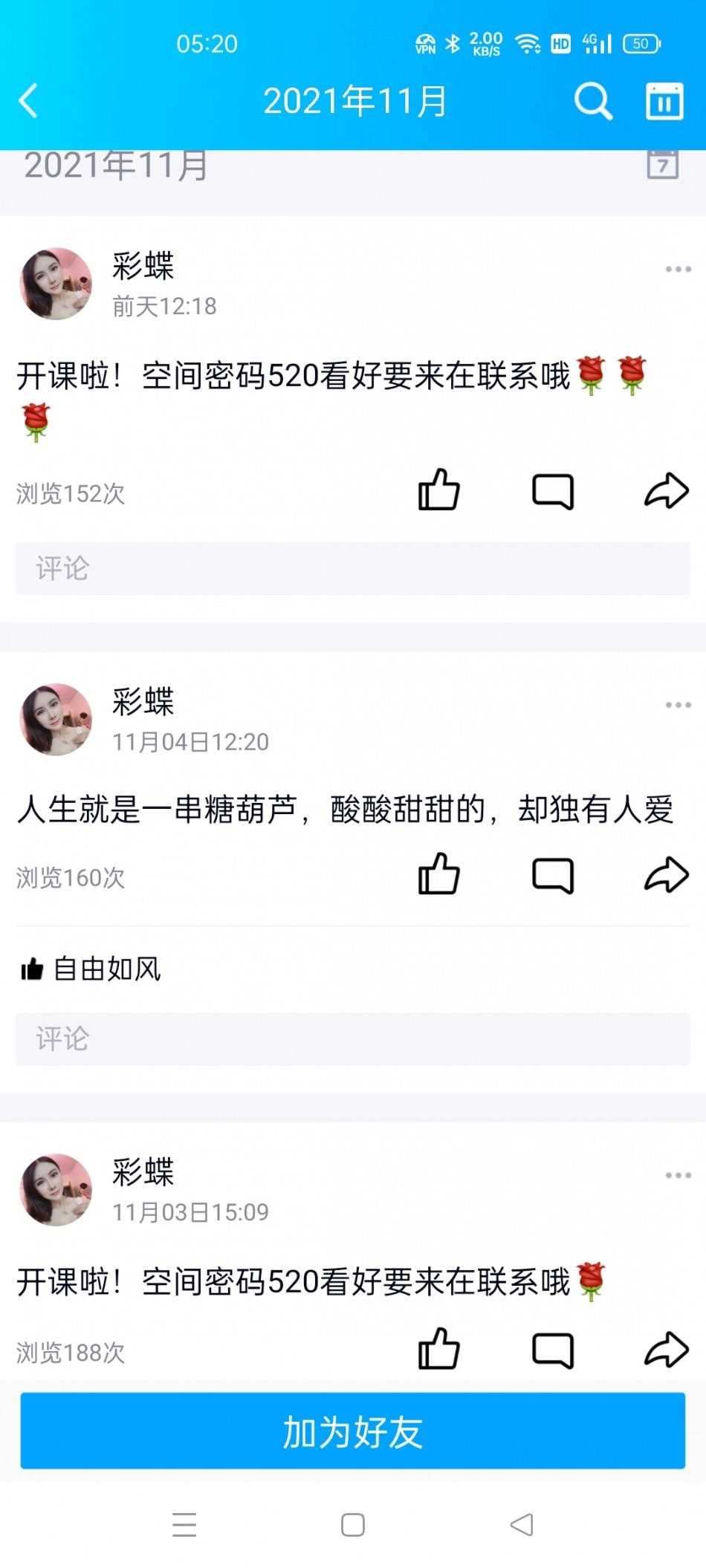Viewport: 706px width, 1568px height.
Task: Tap the 评论 field under 152-view post
Action: click(x=353, y=568)
